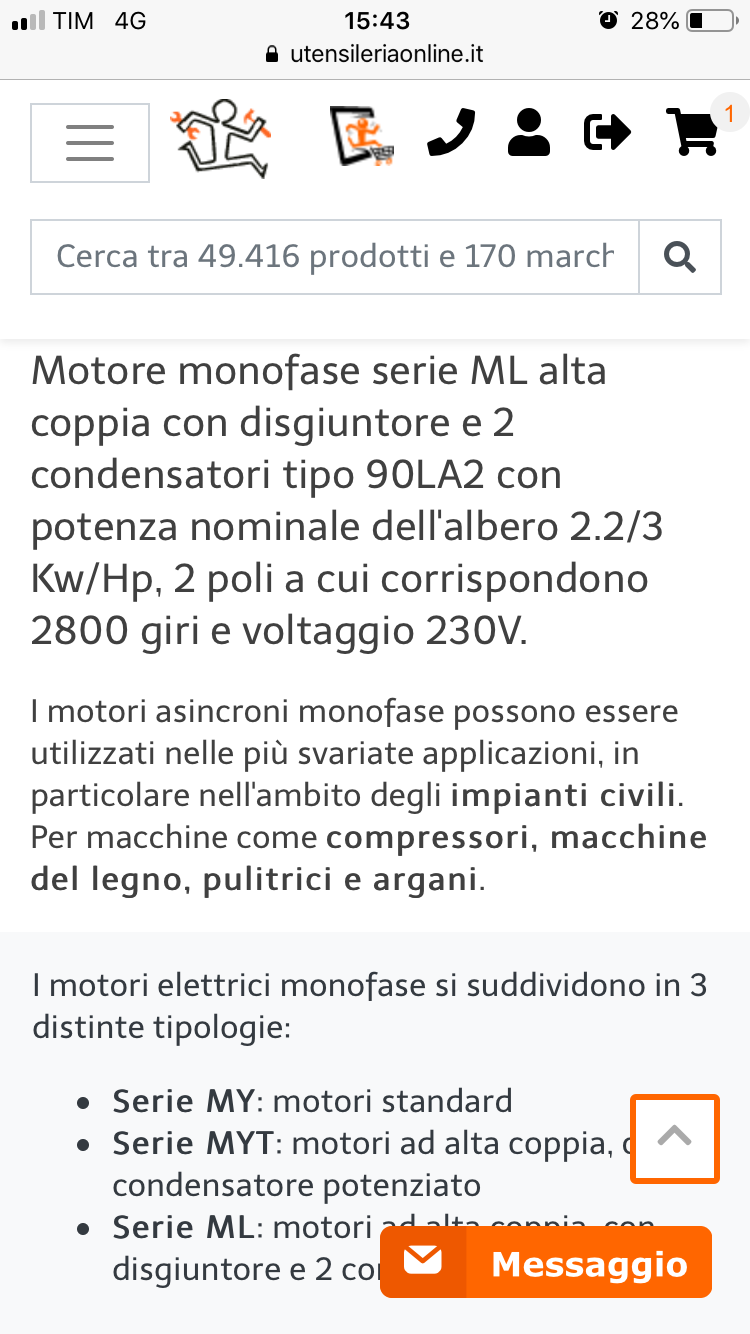Go to the site logo home
This screenshot has height=1334, width=750.
tap(224, 138)
